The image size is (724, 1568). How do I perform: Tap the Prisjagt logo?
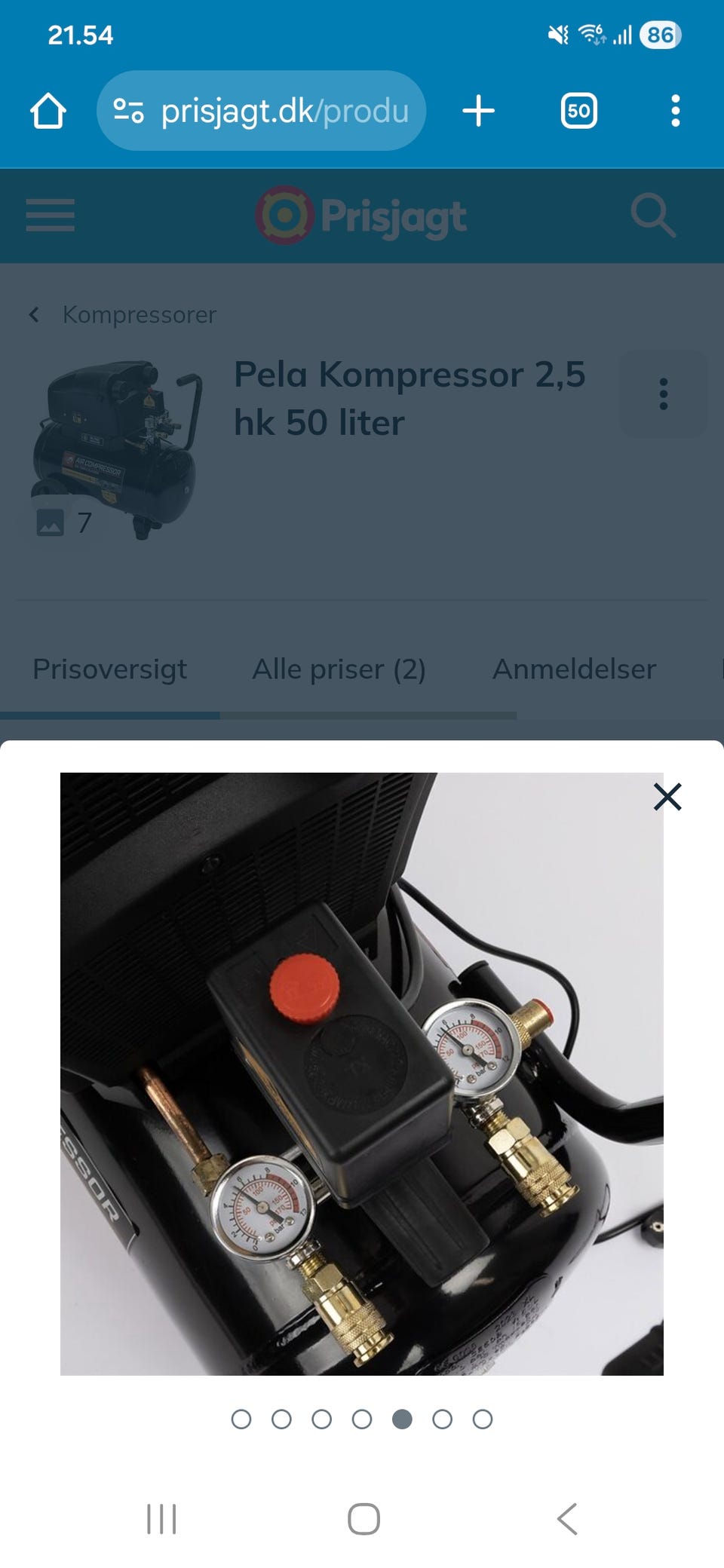[362, 216]
